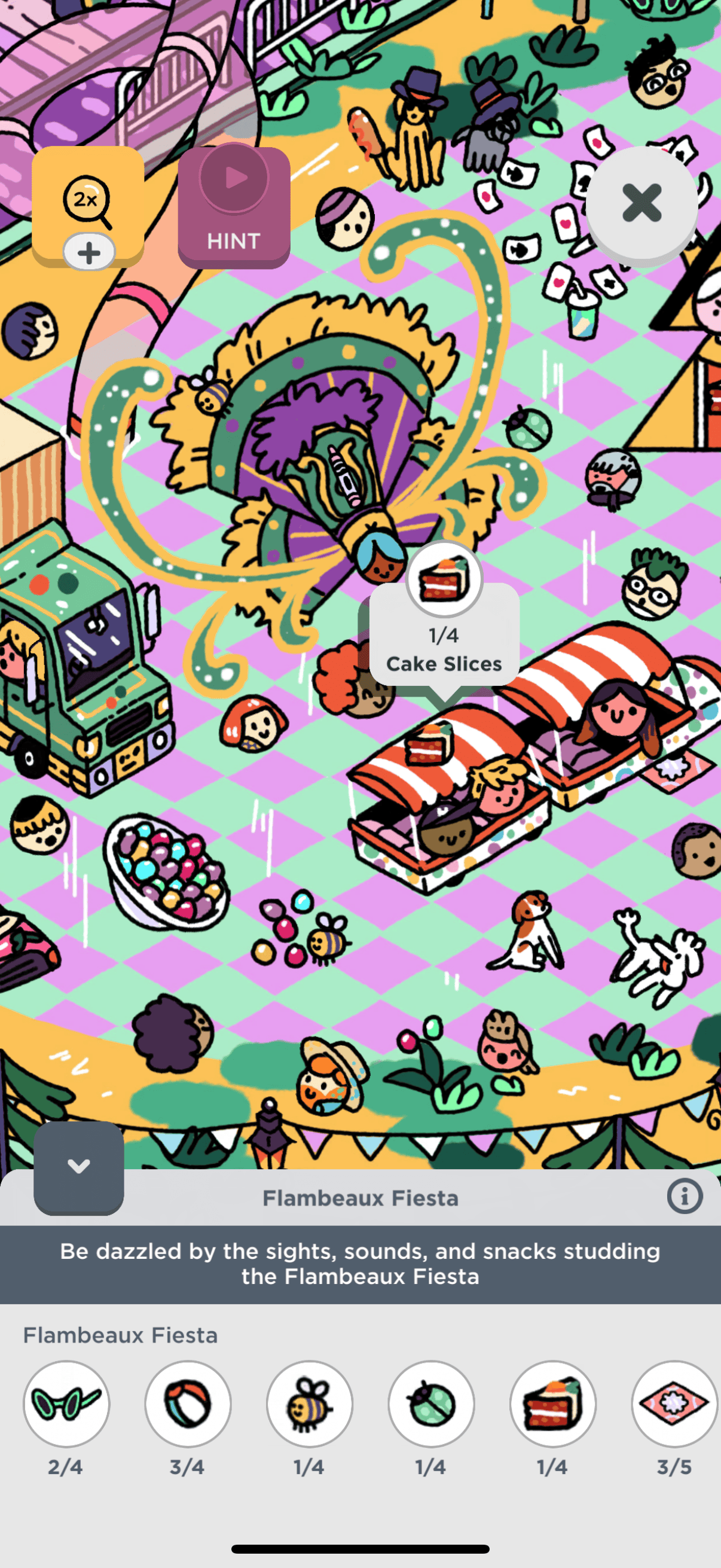The height and width of the screenshot is (1568, 721).
Task: Open the Flambeaux Fiesta info icon
Action: tap(685, 1197)
